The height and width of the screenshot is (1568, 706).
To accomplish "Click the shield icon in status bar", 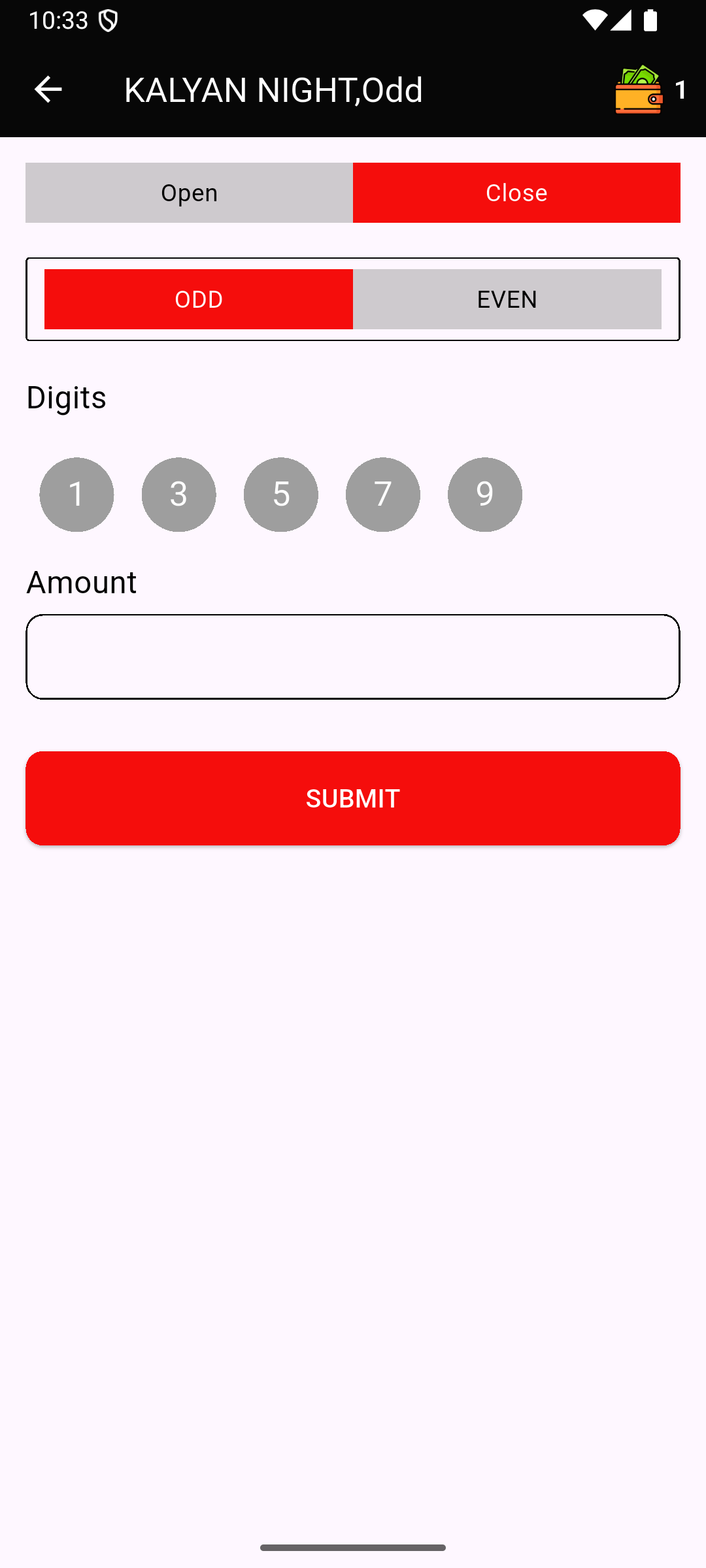I will [107, 20].
